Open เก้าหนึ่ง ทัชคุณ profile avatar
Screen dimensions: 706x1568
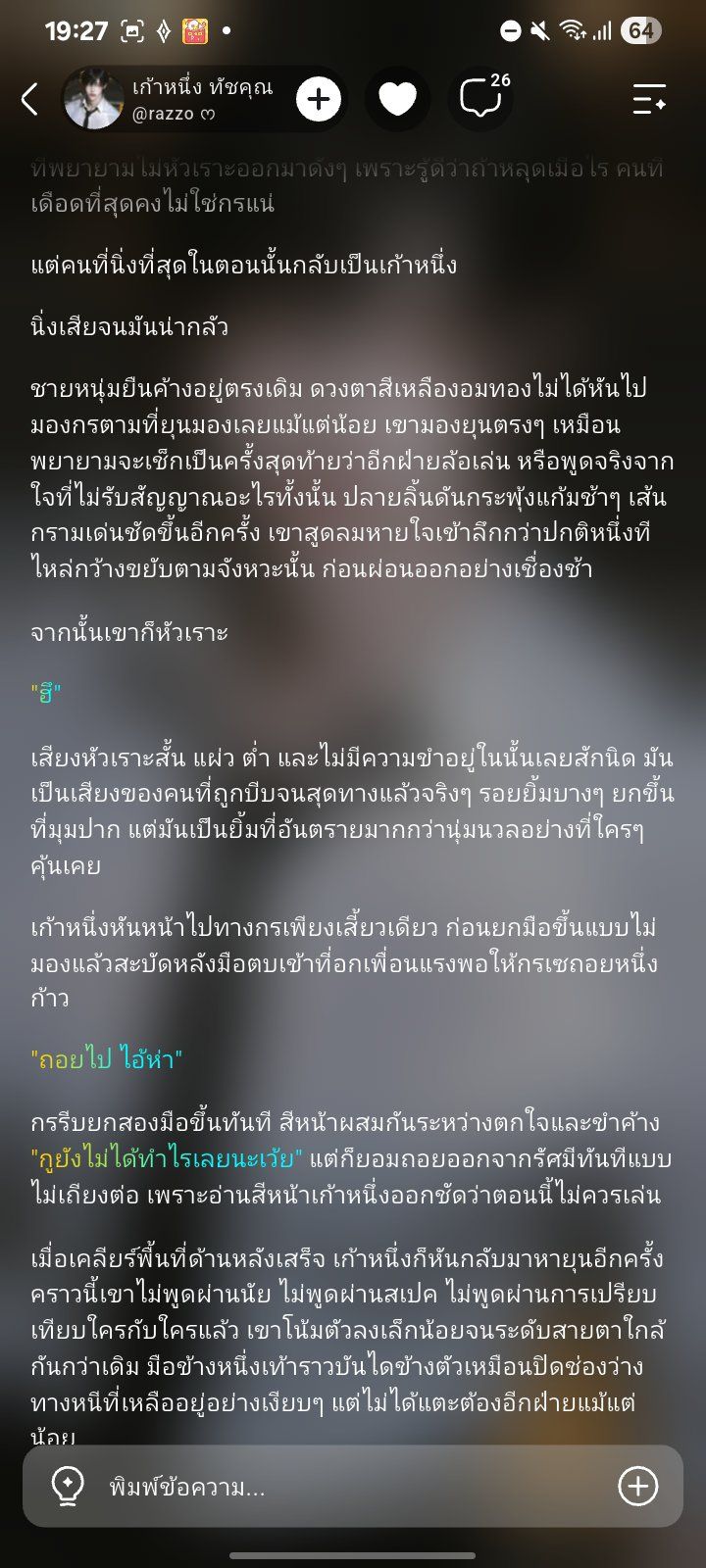94,99
